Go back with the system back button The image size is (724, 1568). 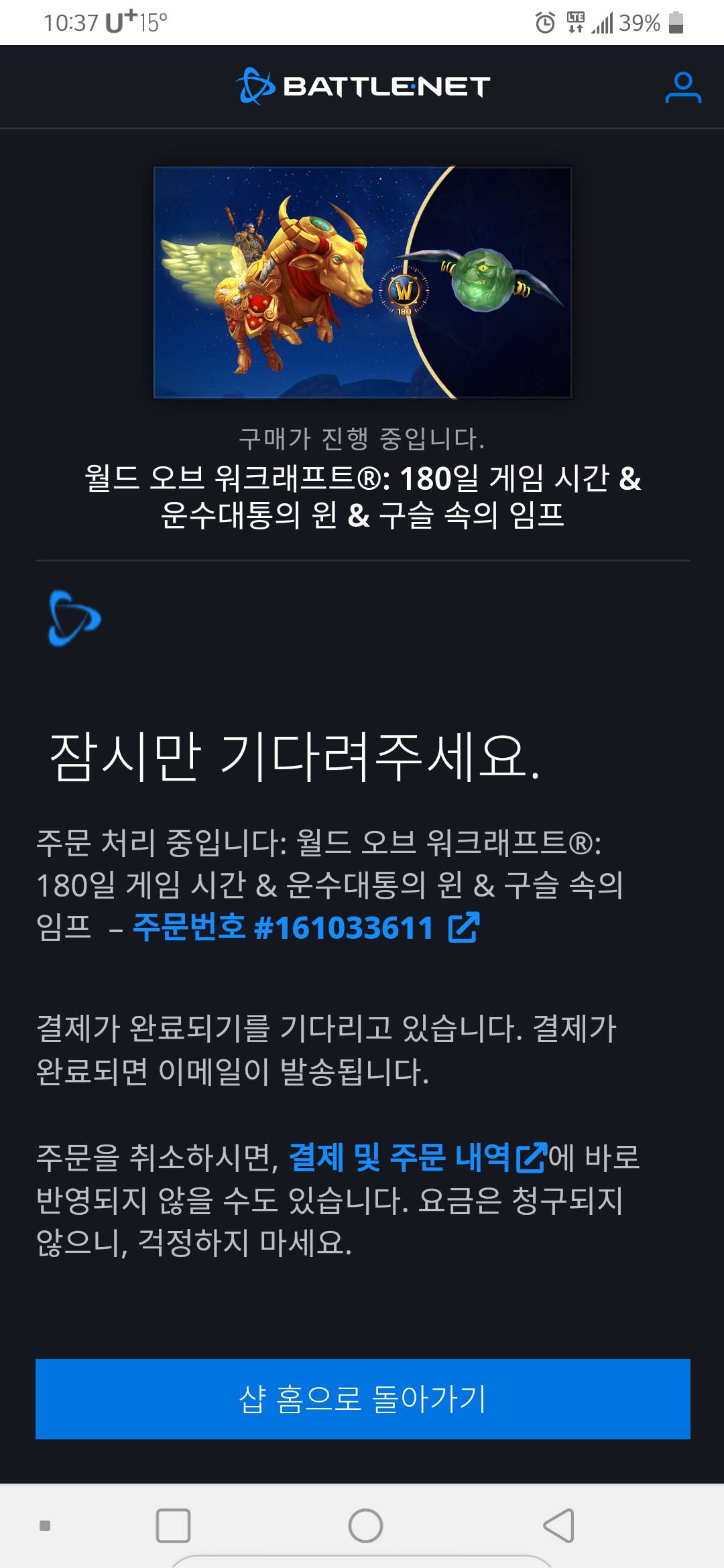558,1526
